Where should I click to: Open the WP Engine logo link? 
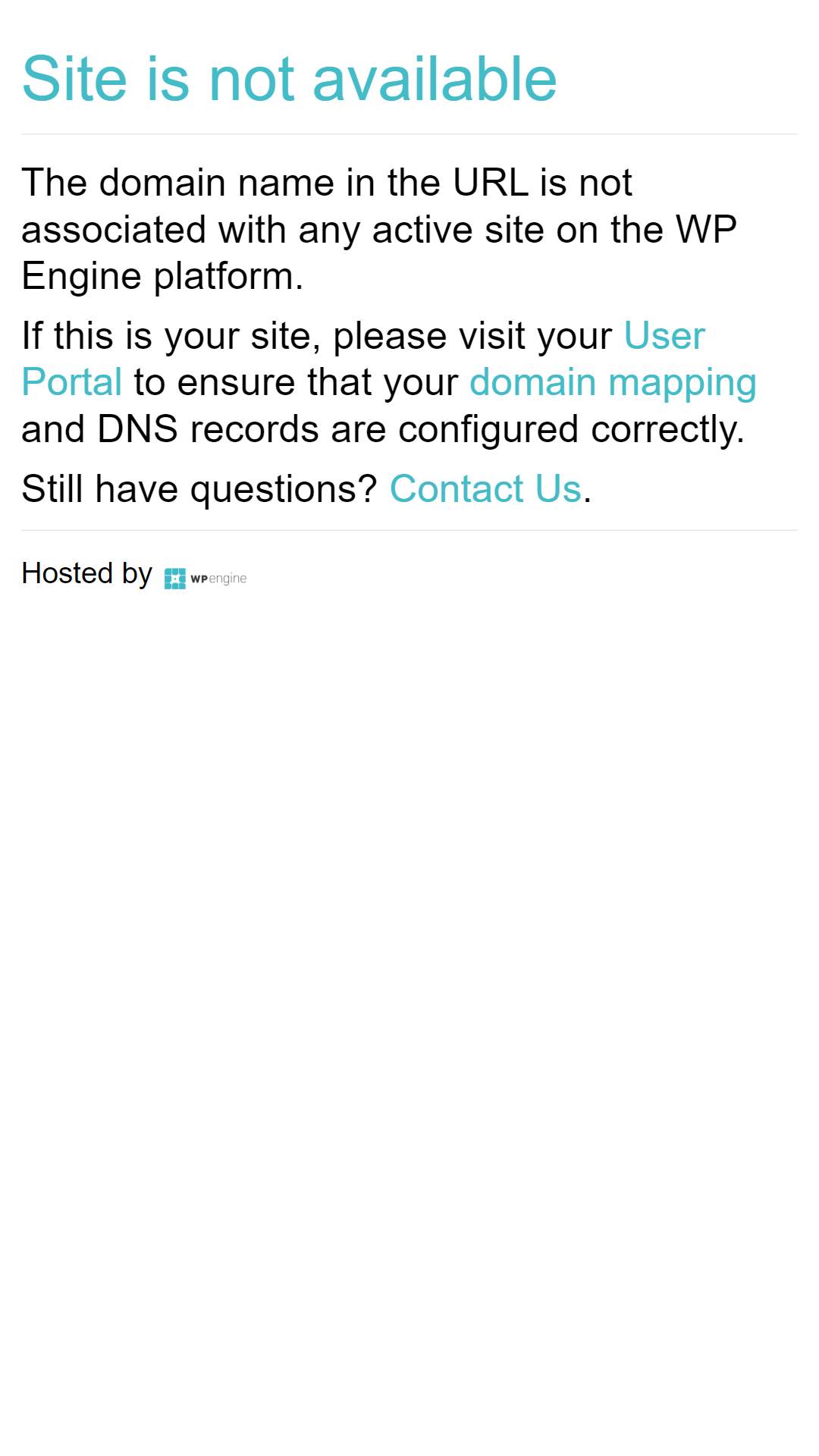206,579
